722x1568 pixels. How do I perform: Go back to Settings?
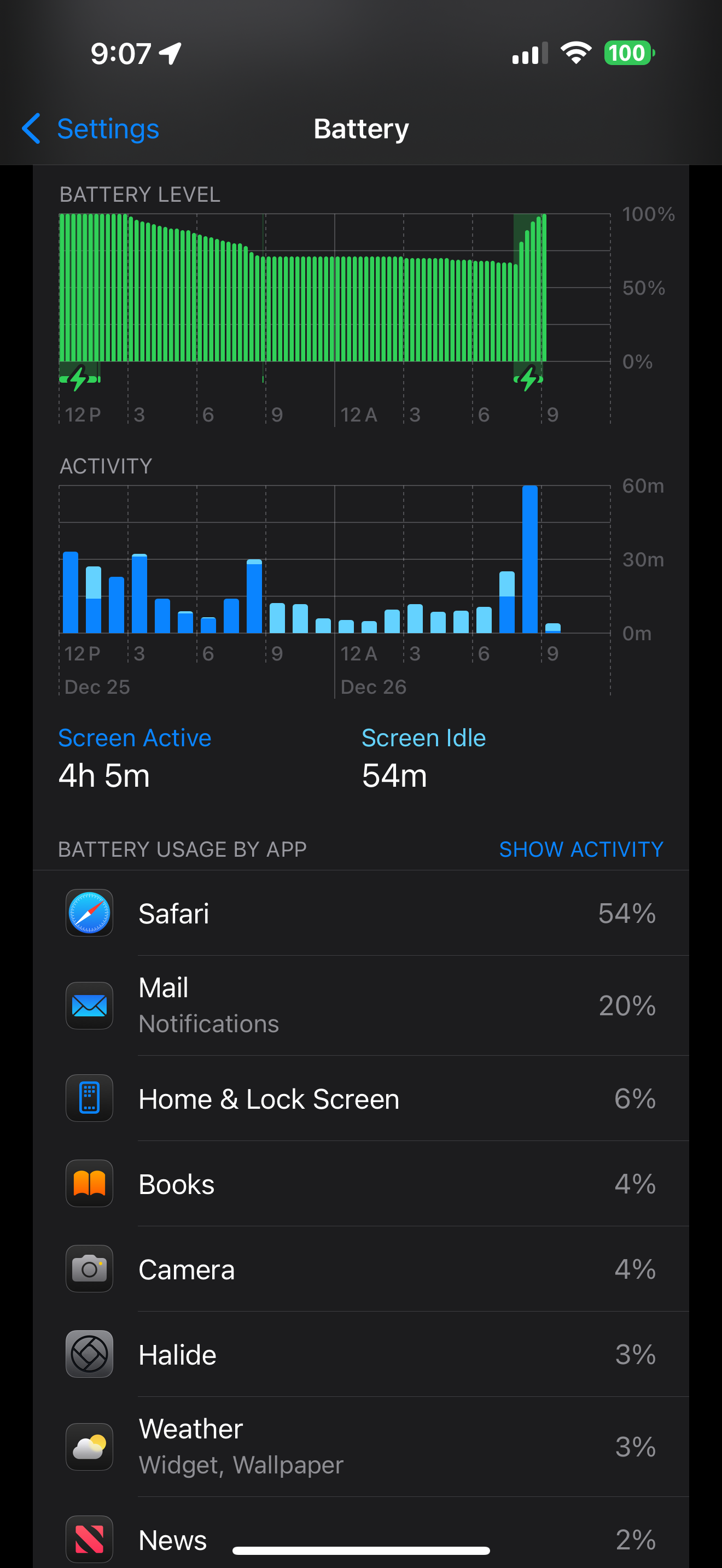point(91,128)
